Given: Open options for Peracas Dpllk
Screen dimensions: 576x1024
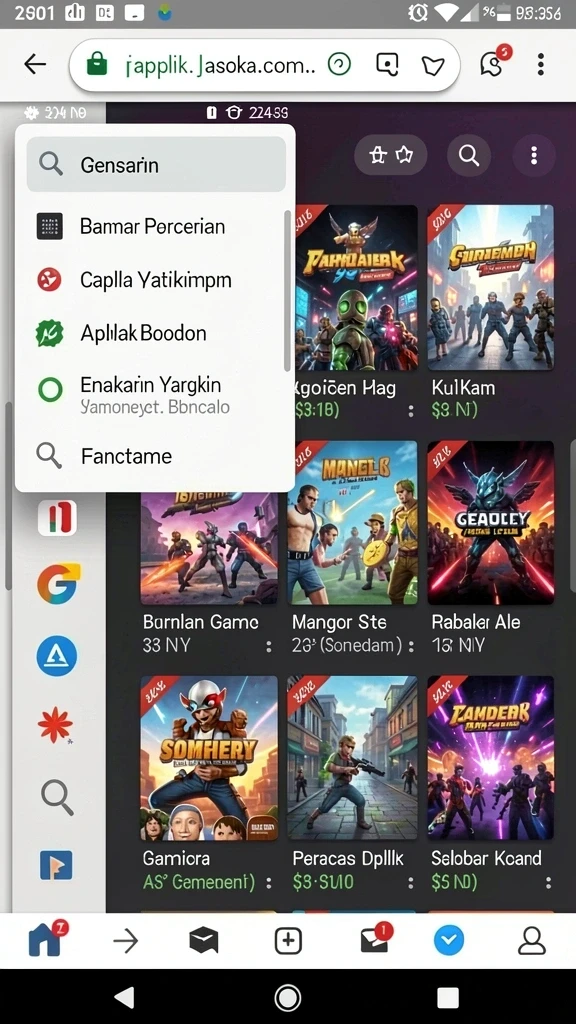Looking at the screenshot, I should [x=411, y=883].
